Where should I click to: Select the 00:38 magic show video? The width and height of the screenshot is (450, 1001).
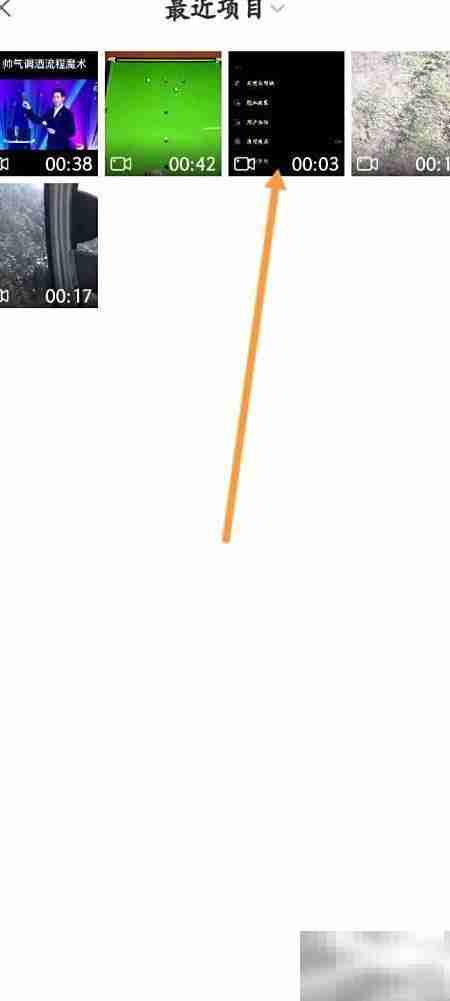(x=49, y=114)
